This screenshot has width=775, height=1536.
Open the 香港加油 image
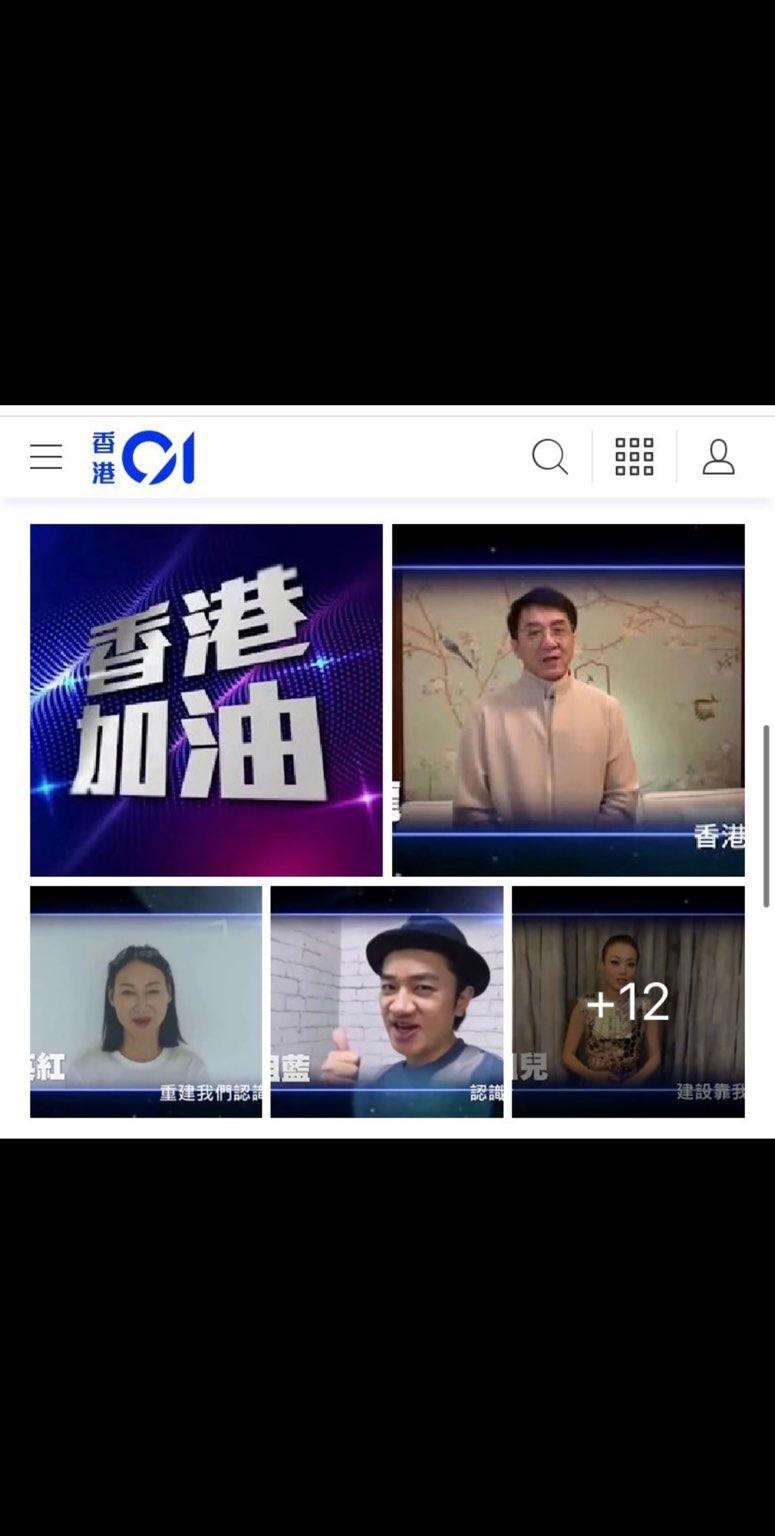(206, 700)
